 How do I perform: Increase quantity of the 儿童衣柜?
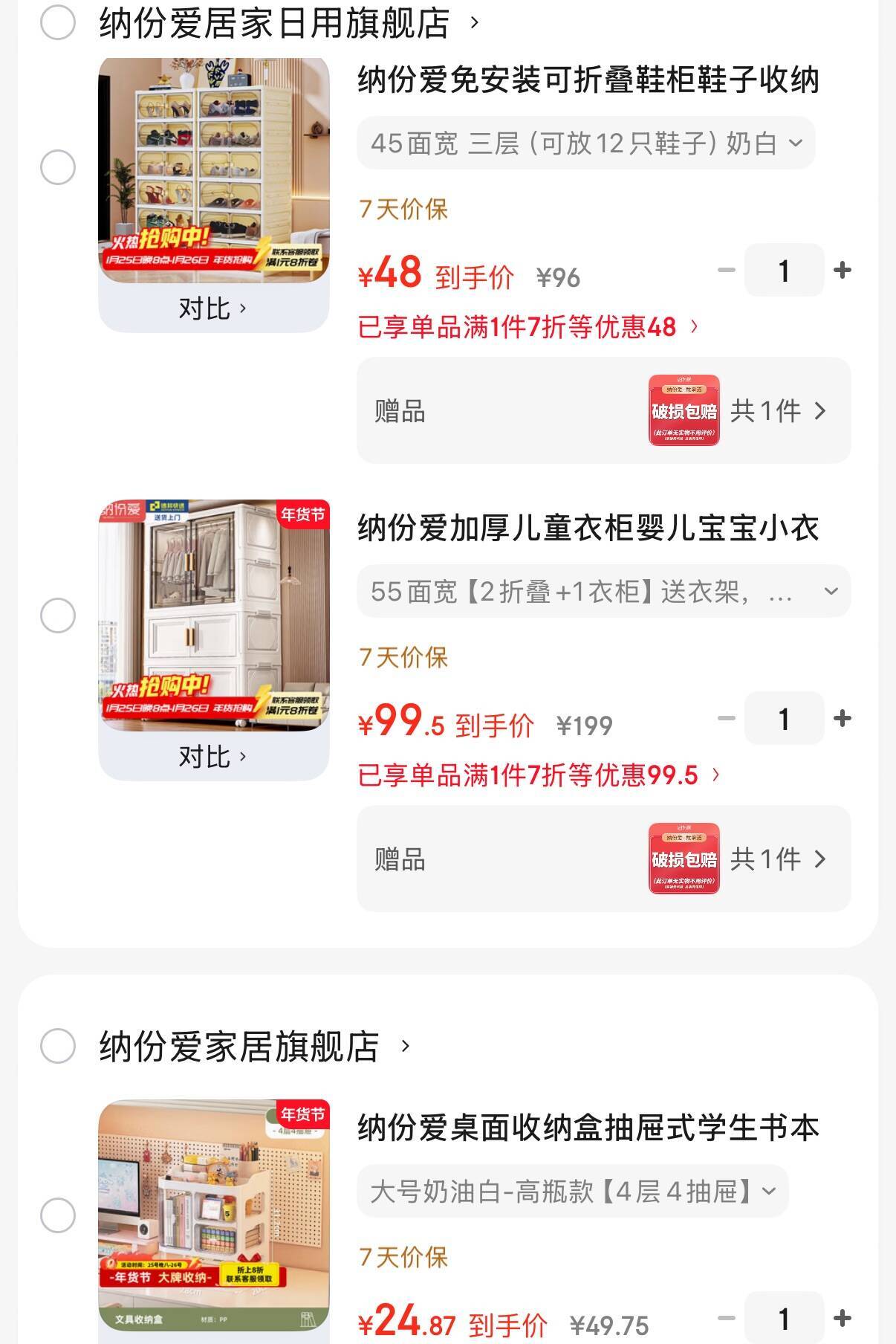[x=842, y=718]
